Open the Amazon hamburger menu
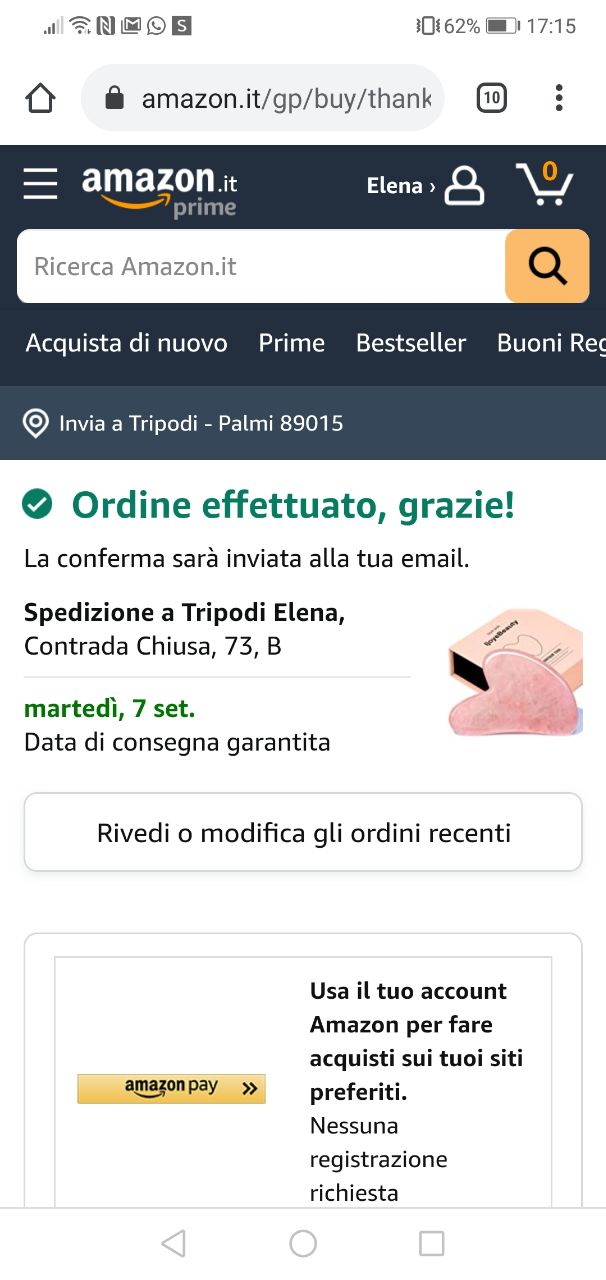This screenshot has height=1280, width=606. (x=40, y=185)
